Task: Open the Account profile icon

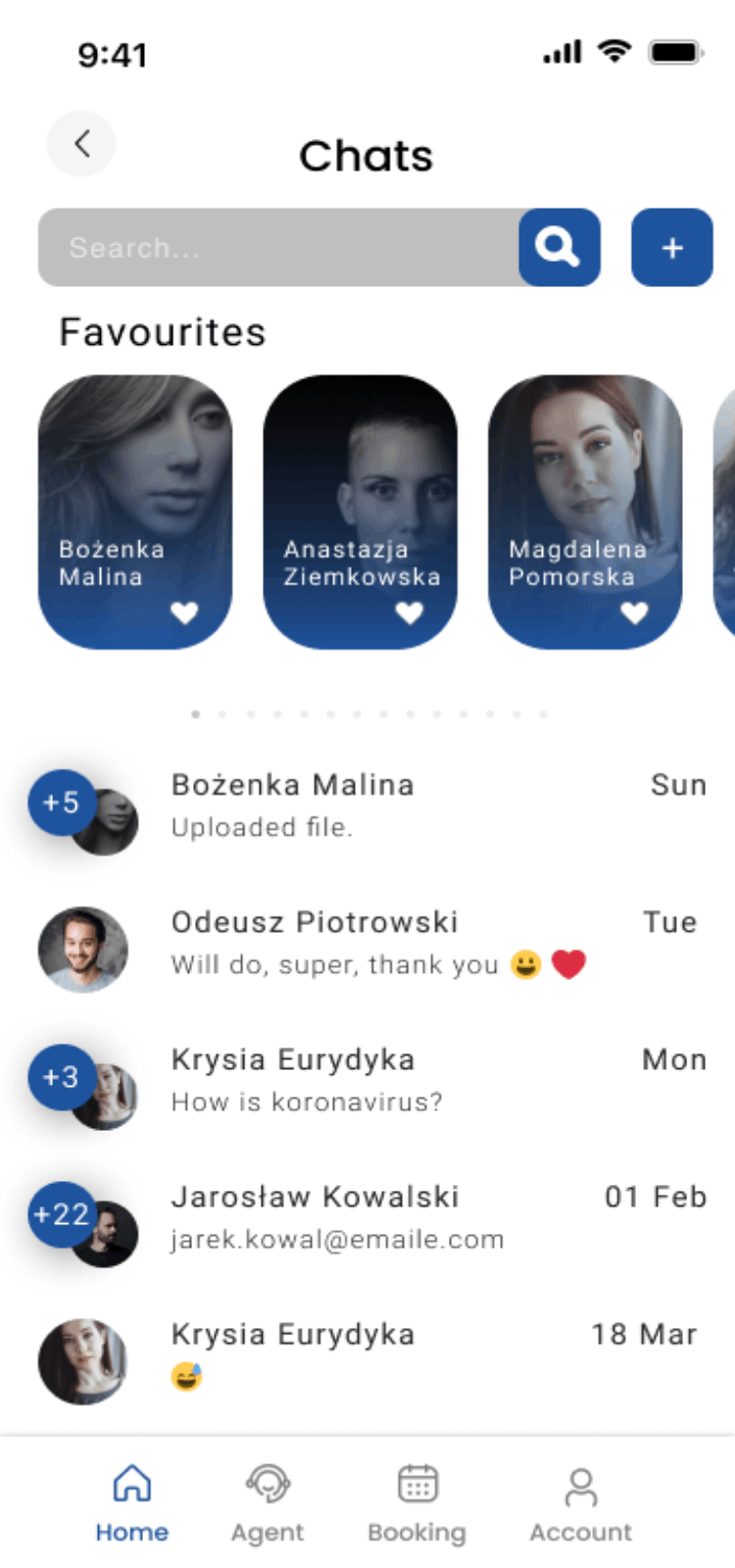Action: coord(580,1484)
